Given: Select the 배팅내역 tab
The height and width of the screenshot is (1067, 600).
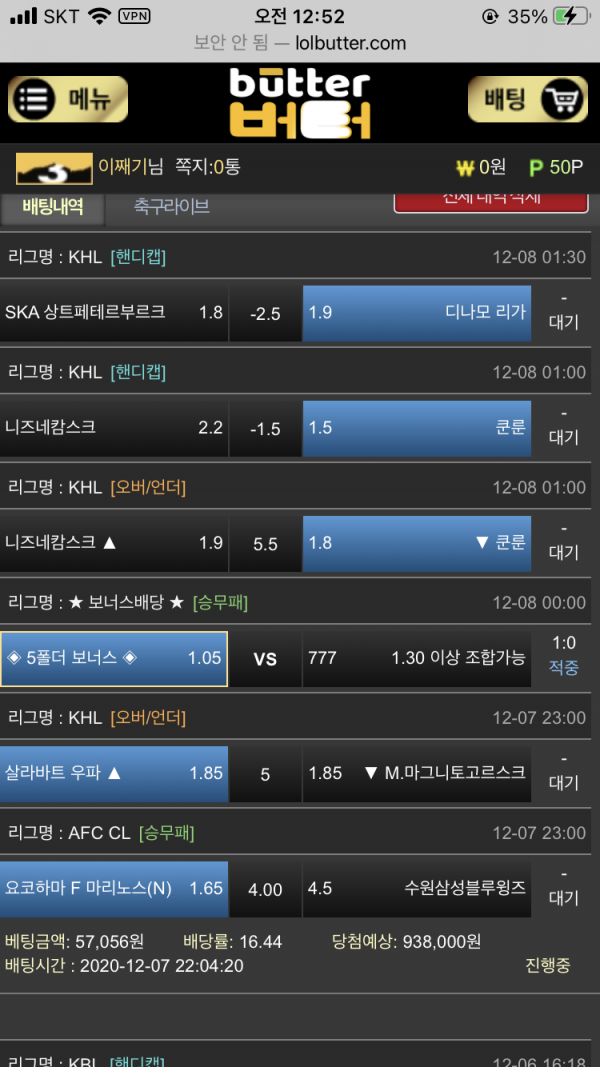Looking at the screenshot, I should pos(52,206).
